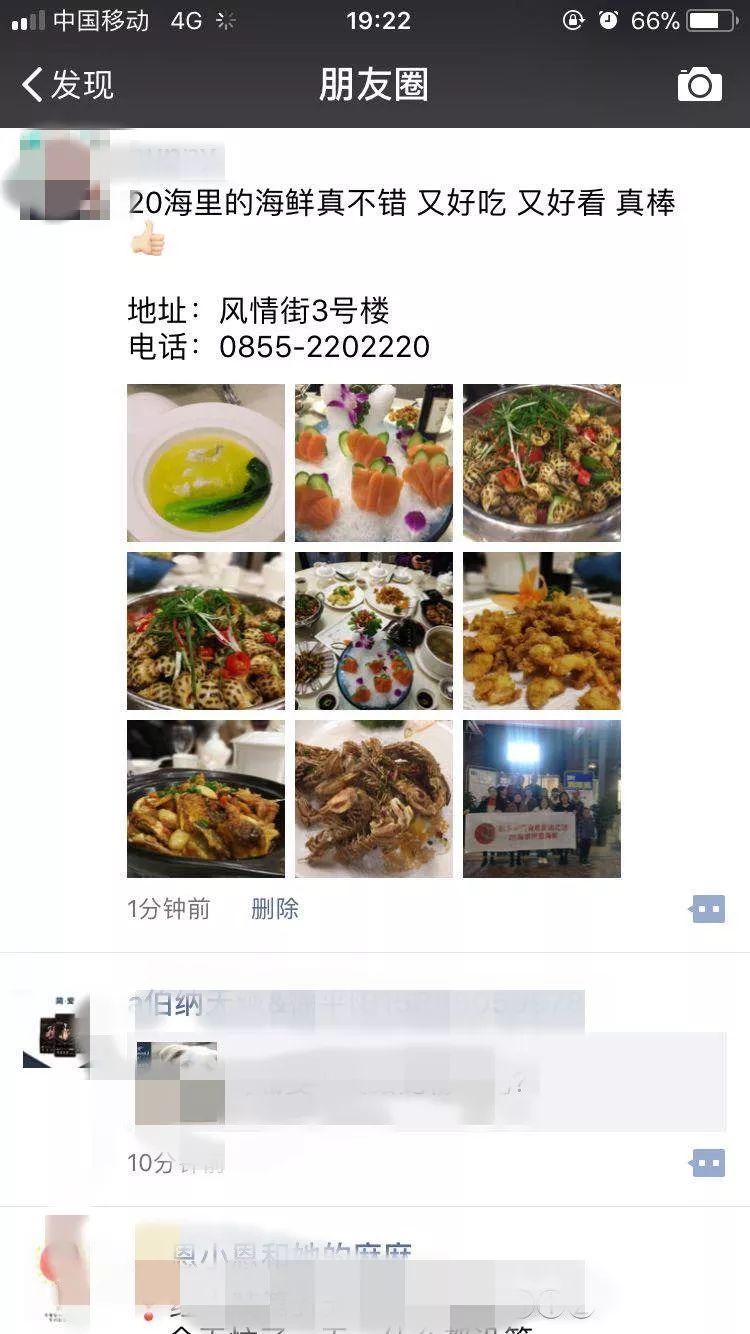The width and height of the screenshot is (750, 1334).
Task: Open the round dining table photo
Action: (374, 631)
